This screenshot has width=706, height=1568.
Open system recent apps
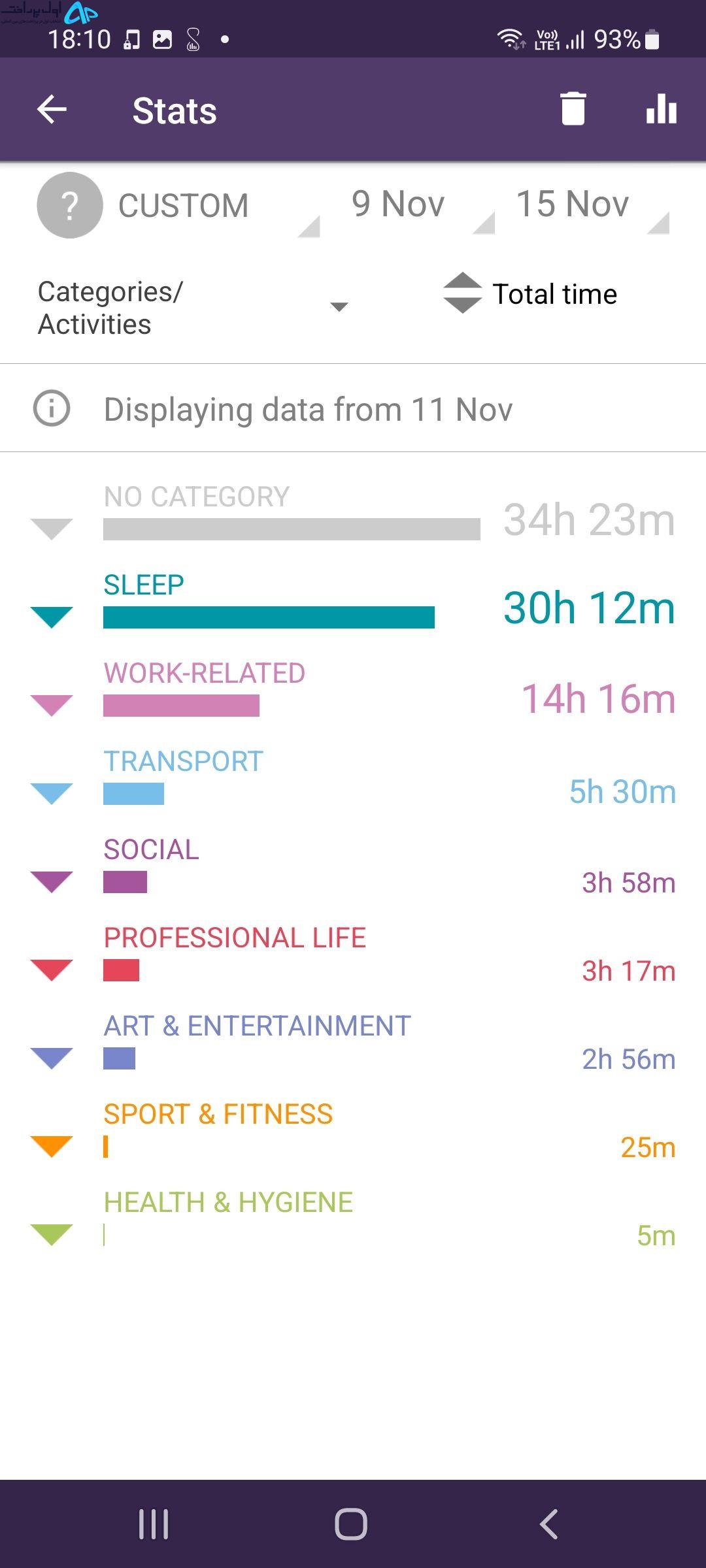(x=154, y=1524)
